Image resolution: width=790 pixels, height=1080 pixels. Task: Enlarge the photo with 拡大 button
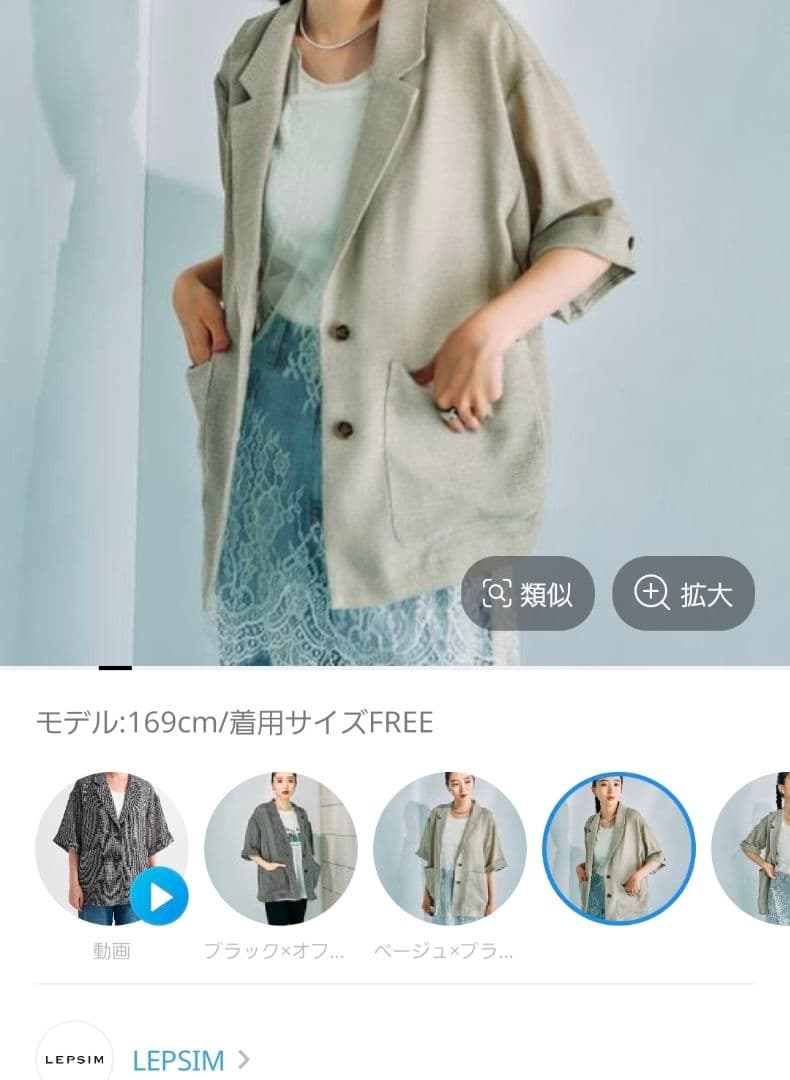[x=683, y=593]
